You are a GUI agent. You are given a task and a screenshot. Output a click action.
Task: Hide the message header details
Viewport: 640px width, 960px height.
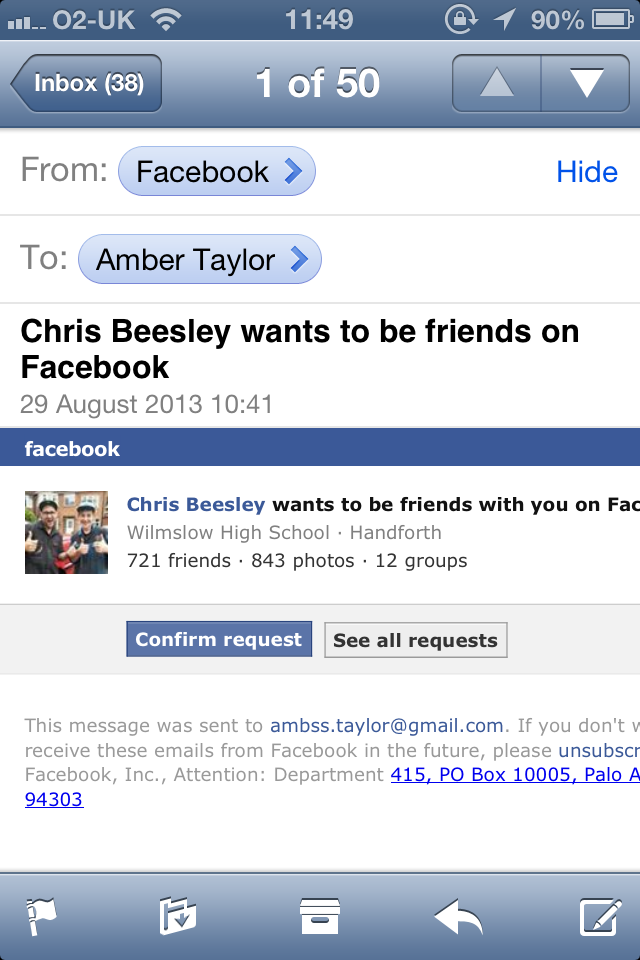587,172
